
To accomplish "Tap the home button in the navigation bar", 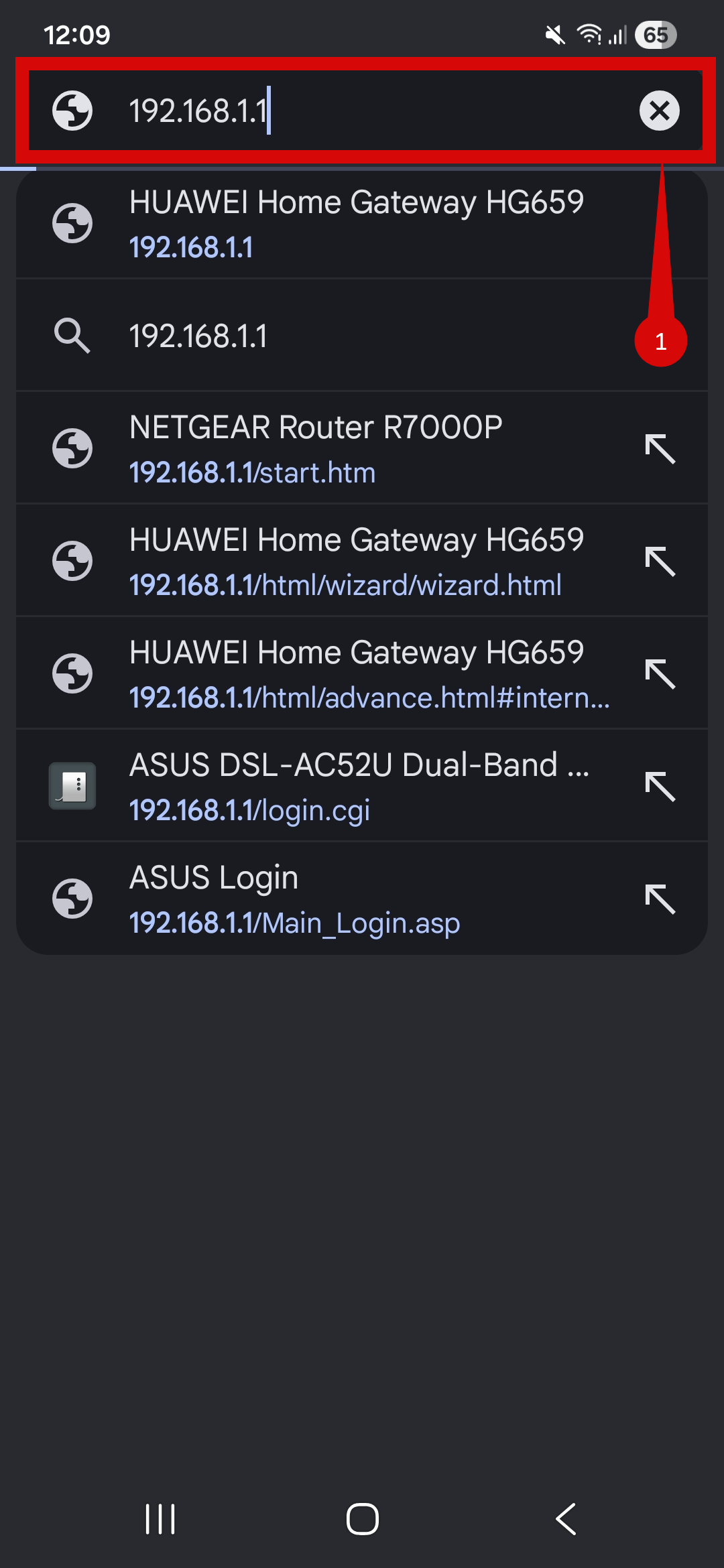I will (362, 1519).
